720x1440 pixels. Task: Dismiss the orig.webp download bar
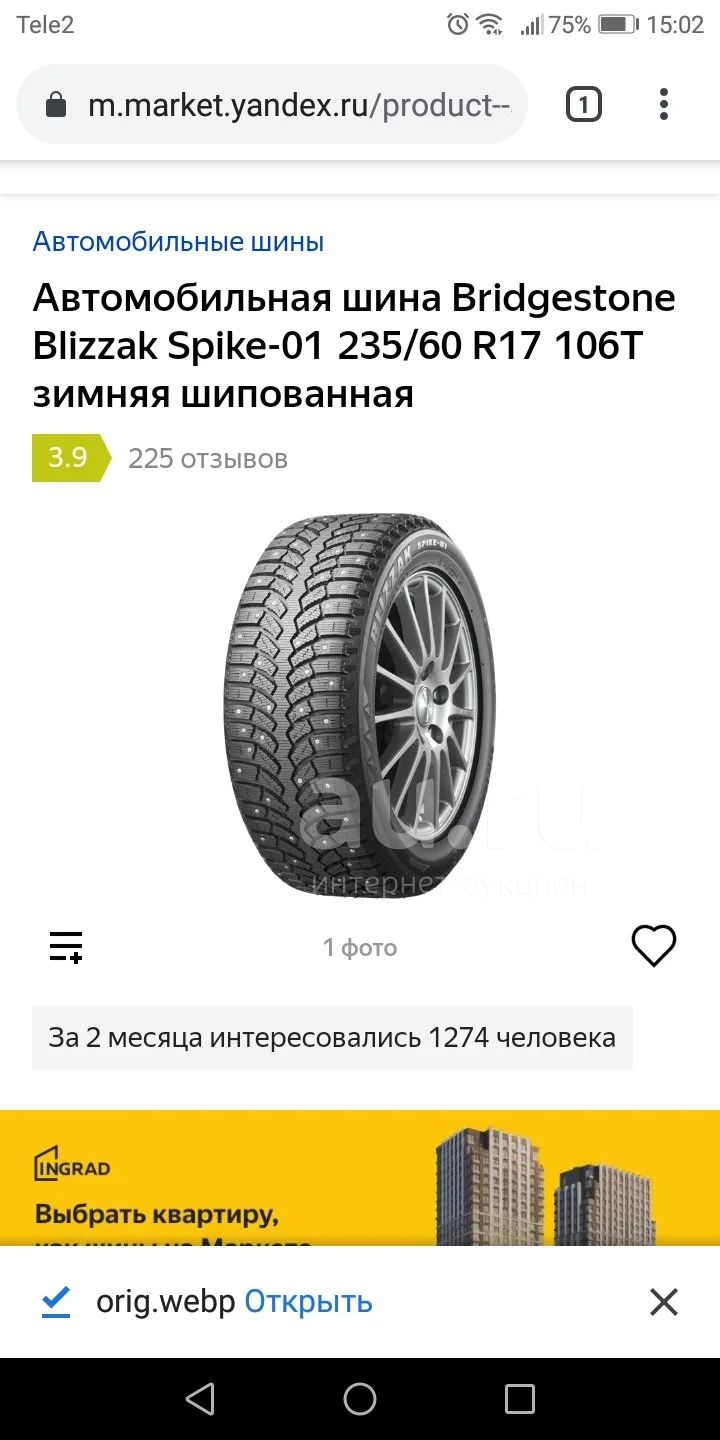coord(664,1302)
